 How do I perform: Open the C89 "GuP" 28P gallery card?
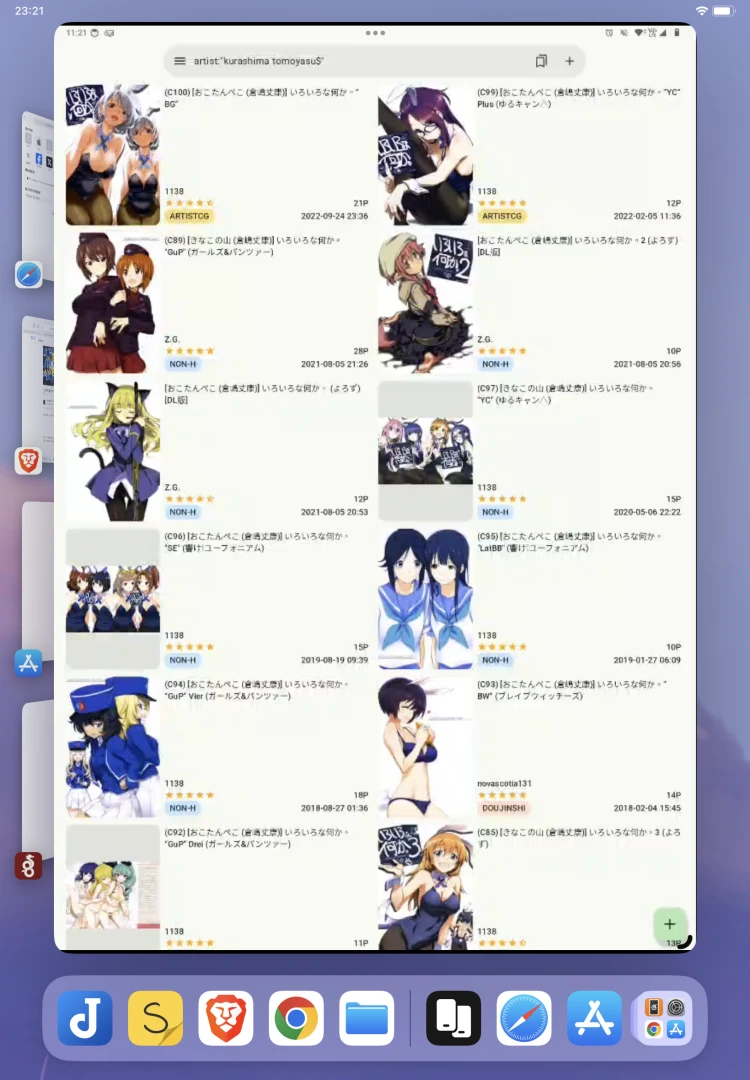coord(217,303)
